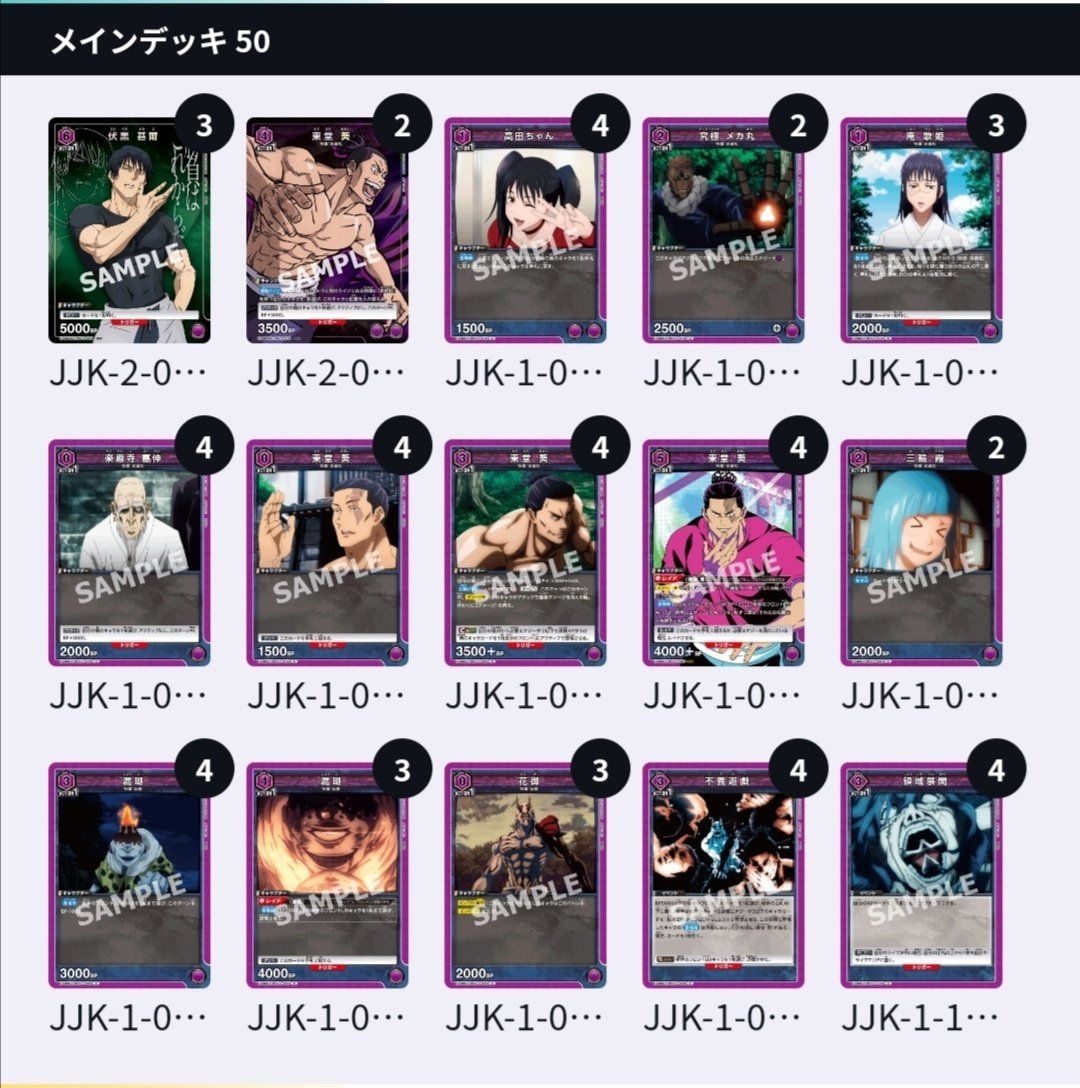Open the 領域展開 event card
The height and width of the screenshot is (1088, 1080).
(921, 876)
